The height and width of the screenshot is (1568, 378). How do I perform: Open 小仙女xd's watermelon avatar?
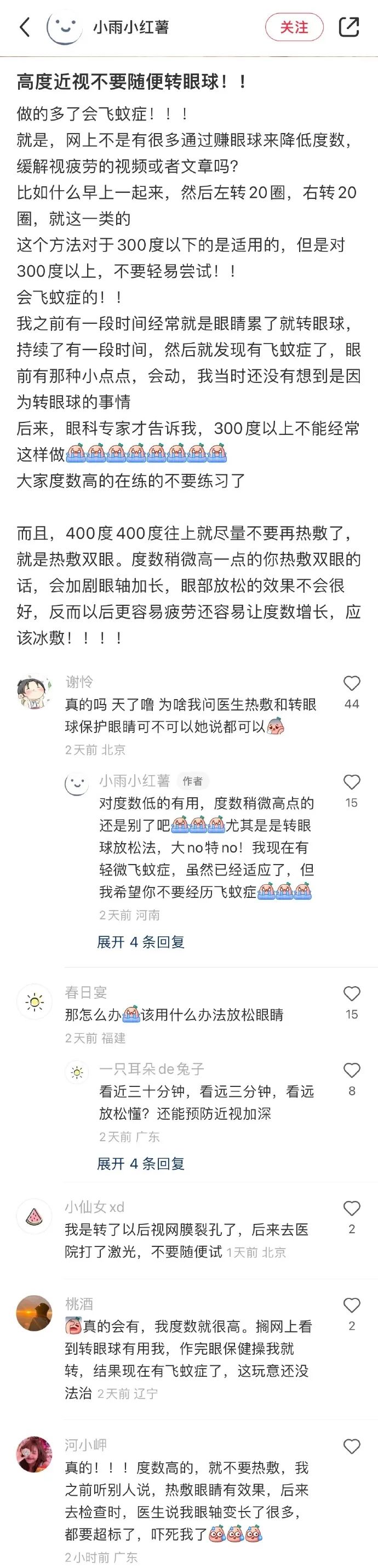coord(34,1216)
